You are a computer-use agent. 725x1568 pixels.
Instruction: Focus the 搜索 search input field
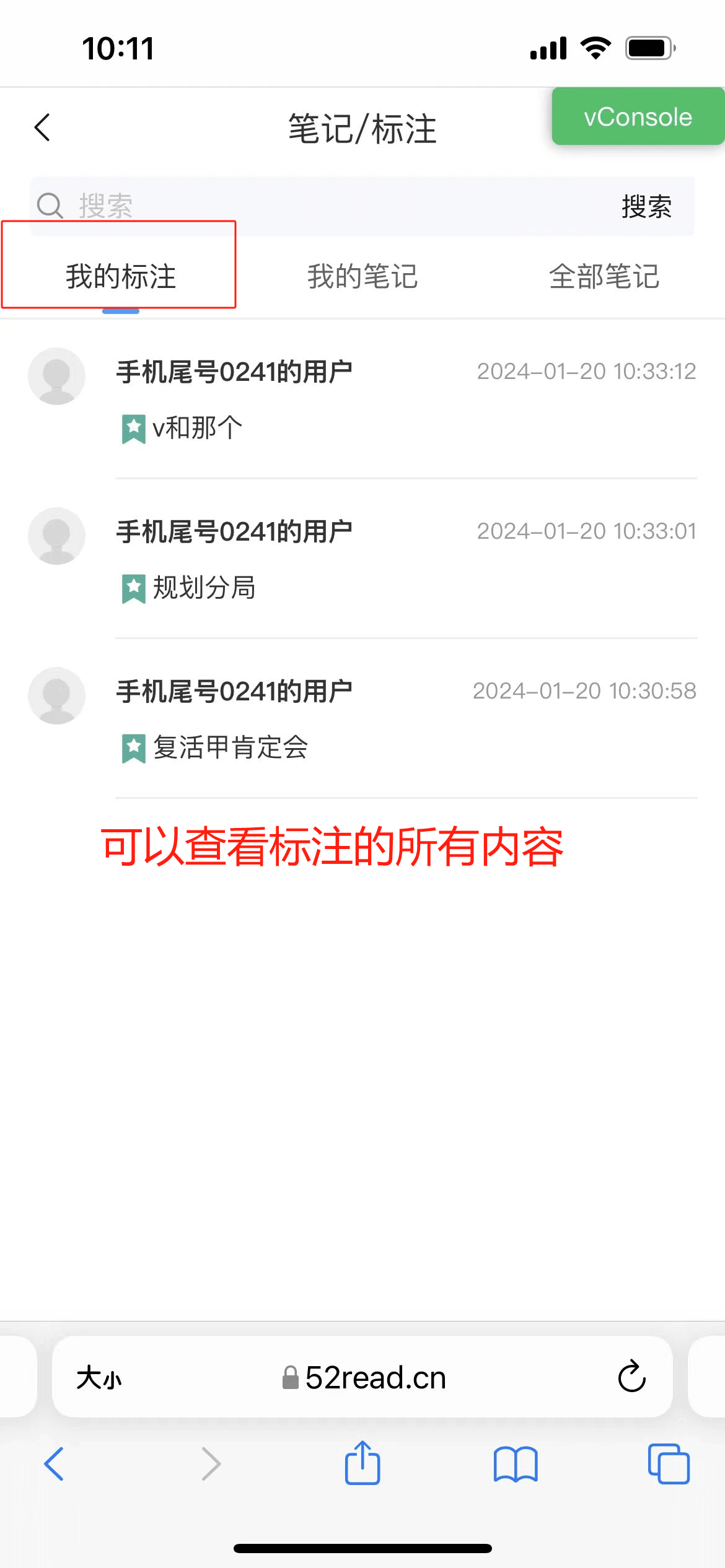(x=322, y=206)
